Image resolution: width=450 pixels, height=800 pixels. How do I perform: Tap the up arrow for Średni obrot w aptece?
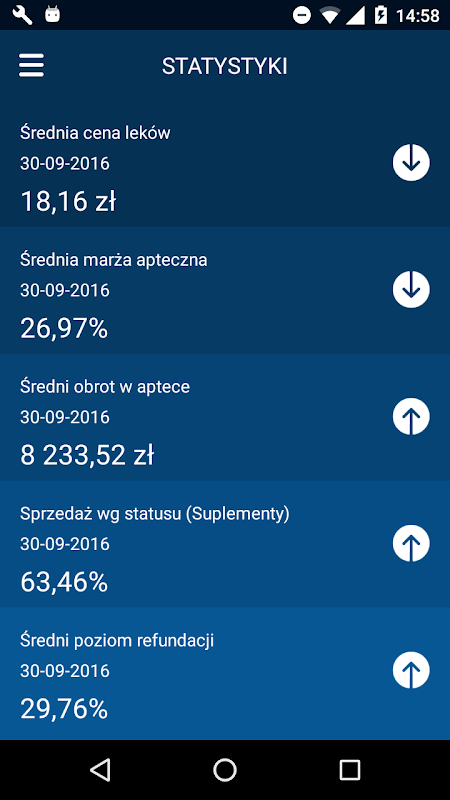click(411, 416)
